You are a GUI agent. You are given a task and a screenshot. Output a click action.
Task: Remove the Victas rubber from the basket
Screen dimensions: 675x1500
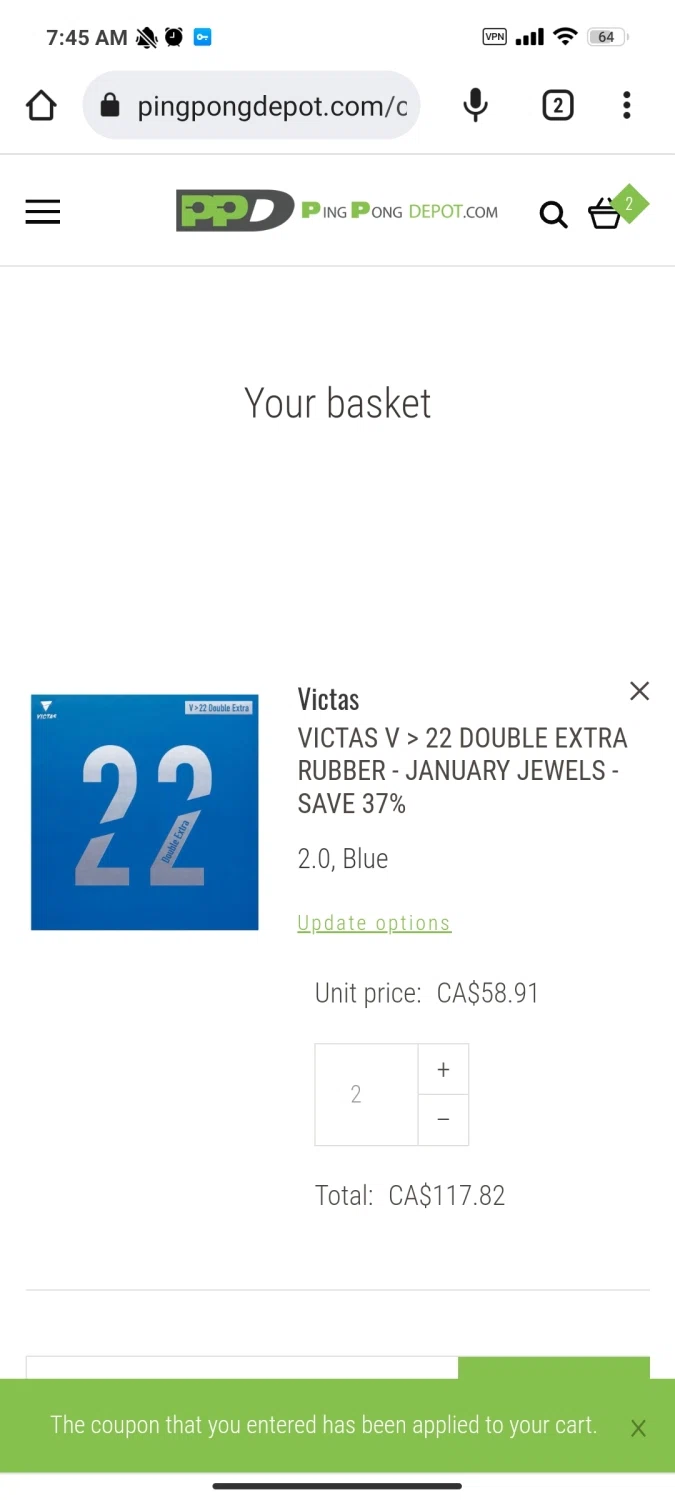[640, 691]
